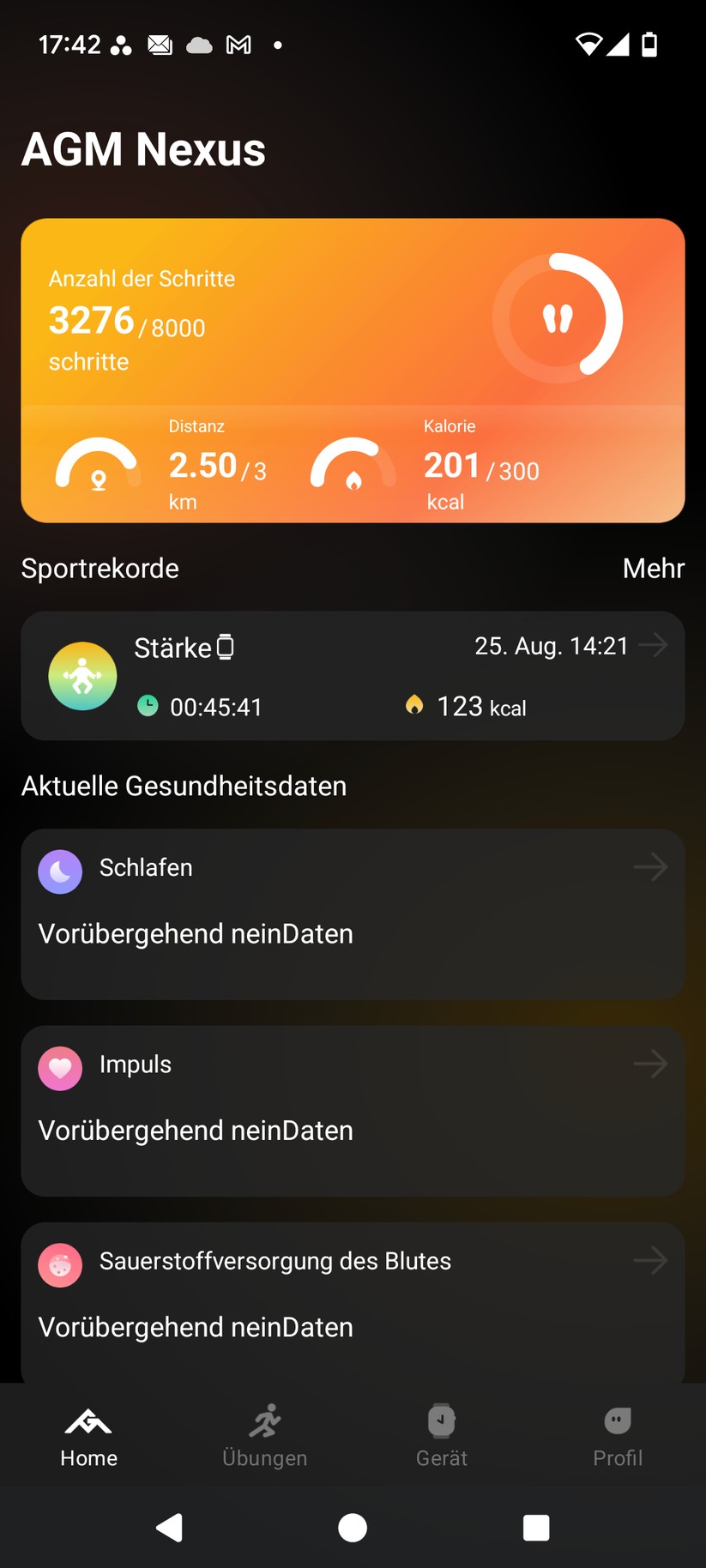Expand blood oxygen with the arrow chevron
This screenshot has width=706, height=1568.
[650, 1261]
